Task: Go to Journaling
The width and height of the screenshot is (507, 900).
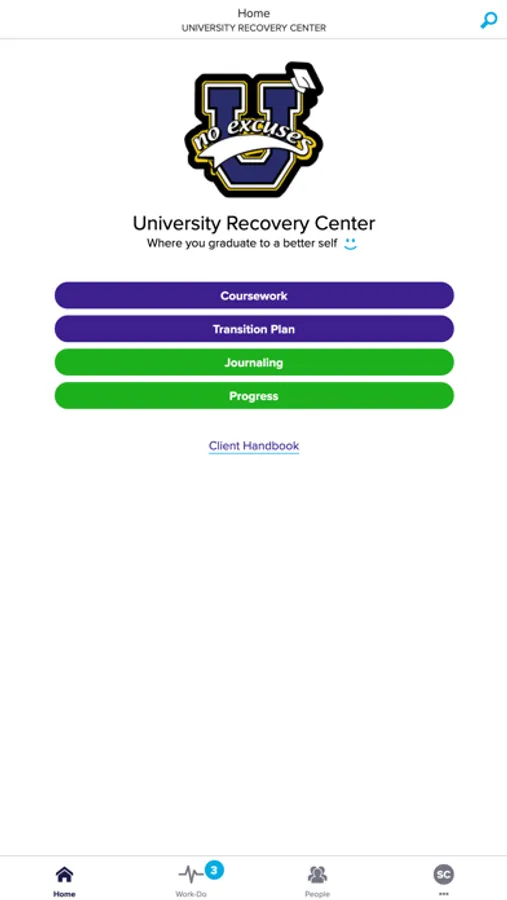Action: [x=254, y=362]
